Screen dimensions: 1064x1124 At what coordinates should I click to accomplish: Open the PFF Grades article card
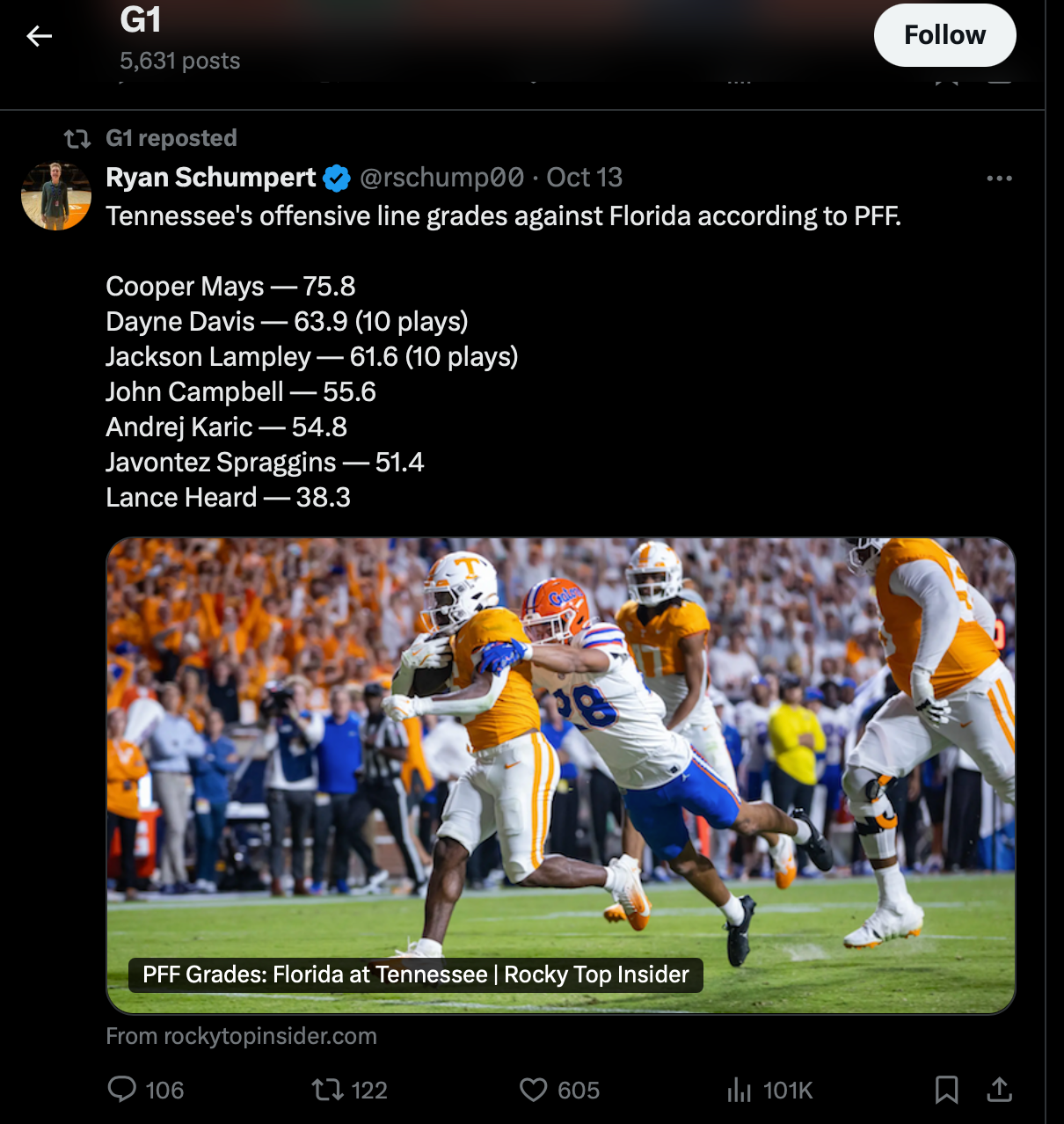click(560, 774)
